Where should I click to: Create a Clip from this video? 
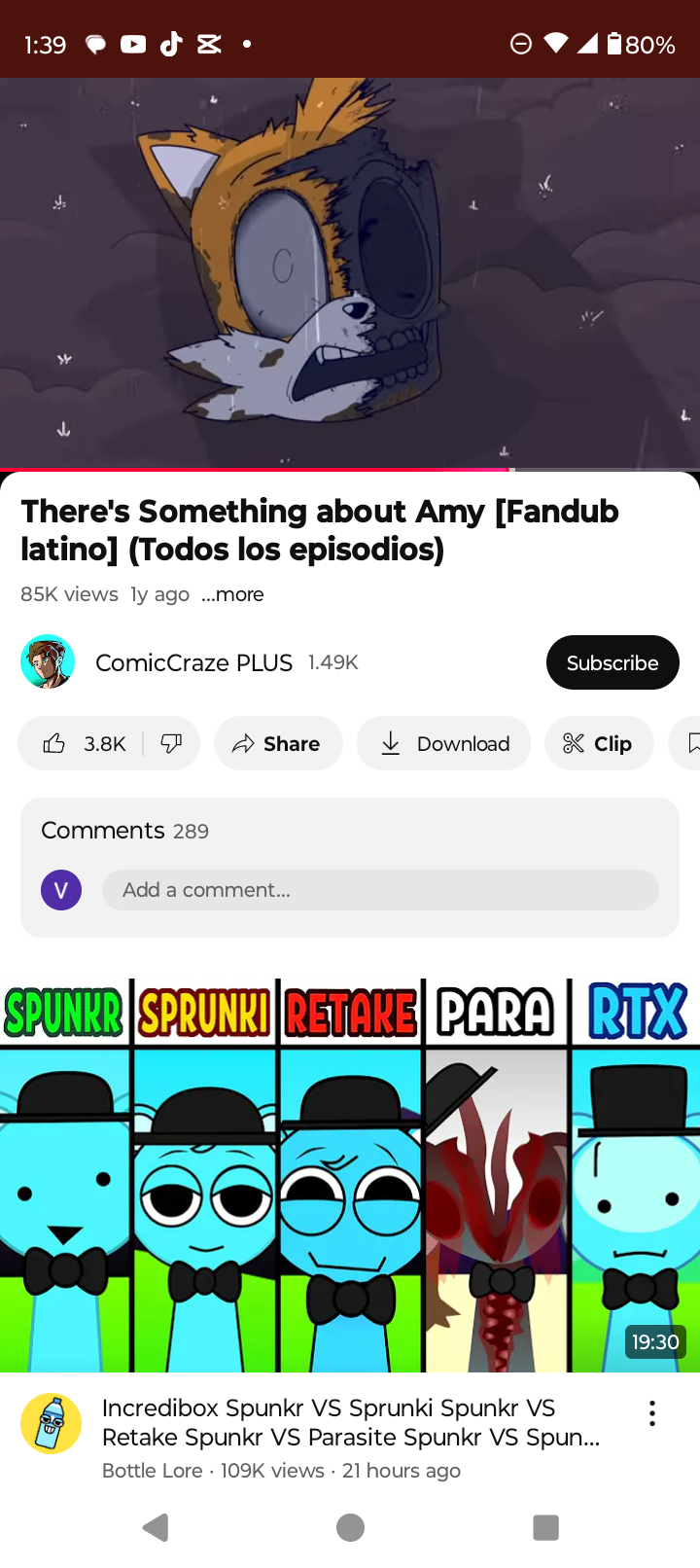pos(599,744)
